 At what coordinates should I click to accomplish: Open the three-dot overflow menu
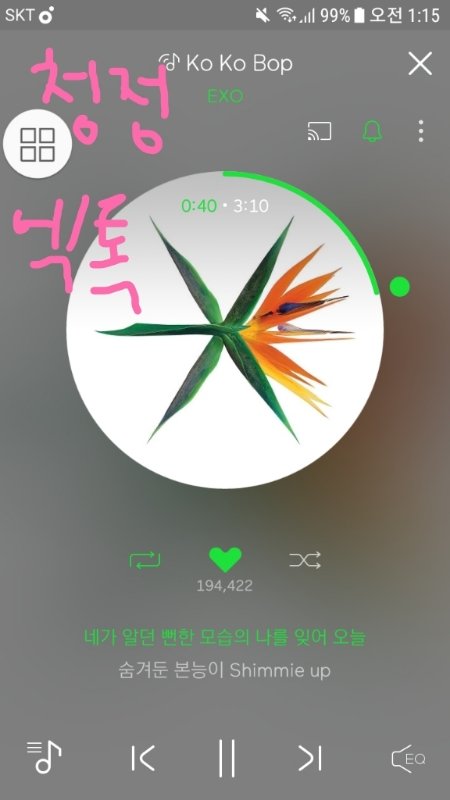420,132
